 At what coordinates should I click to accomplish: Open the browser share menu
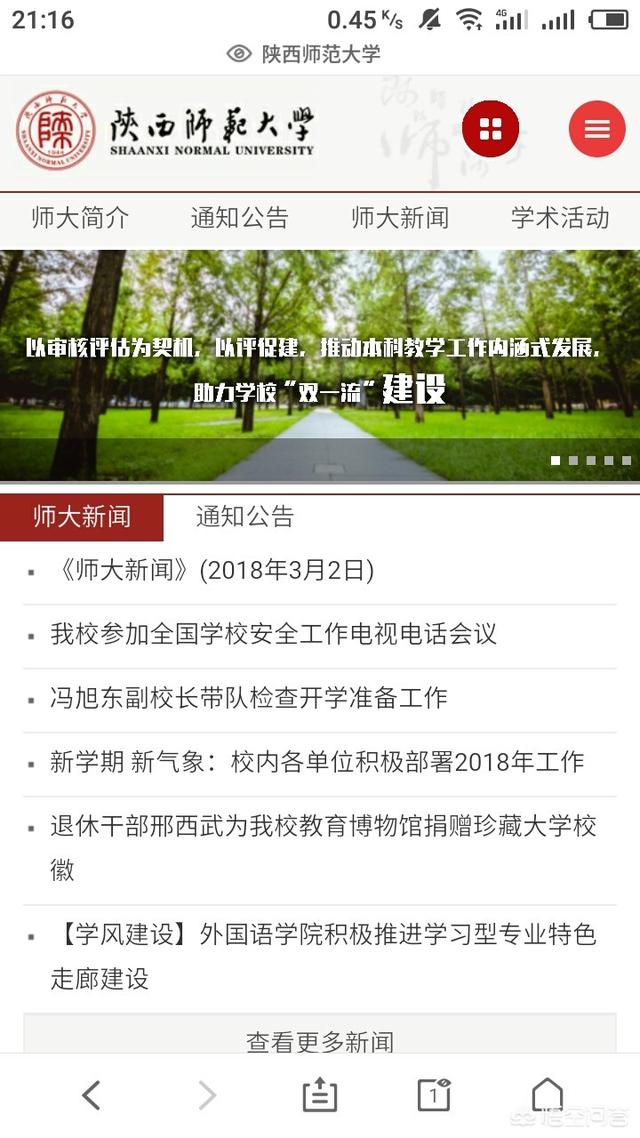point(320,1096)
